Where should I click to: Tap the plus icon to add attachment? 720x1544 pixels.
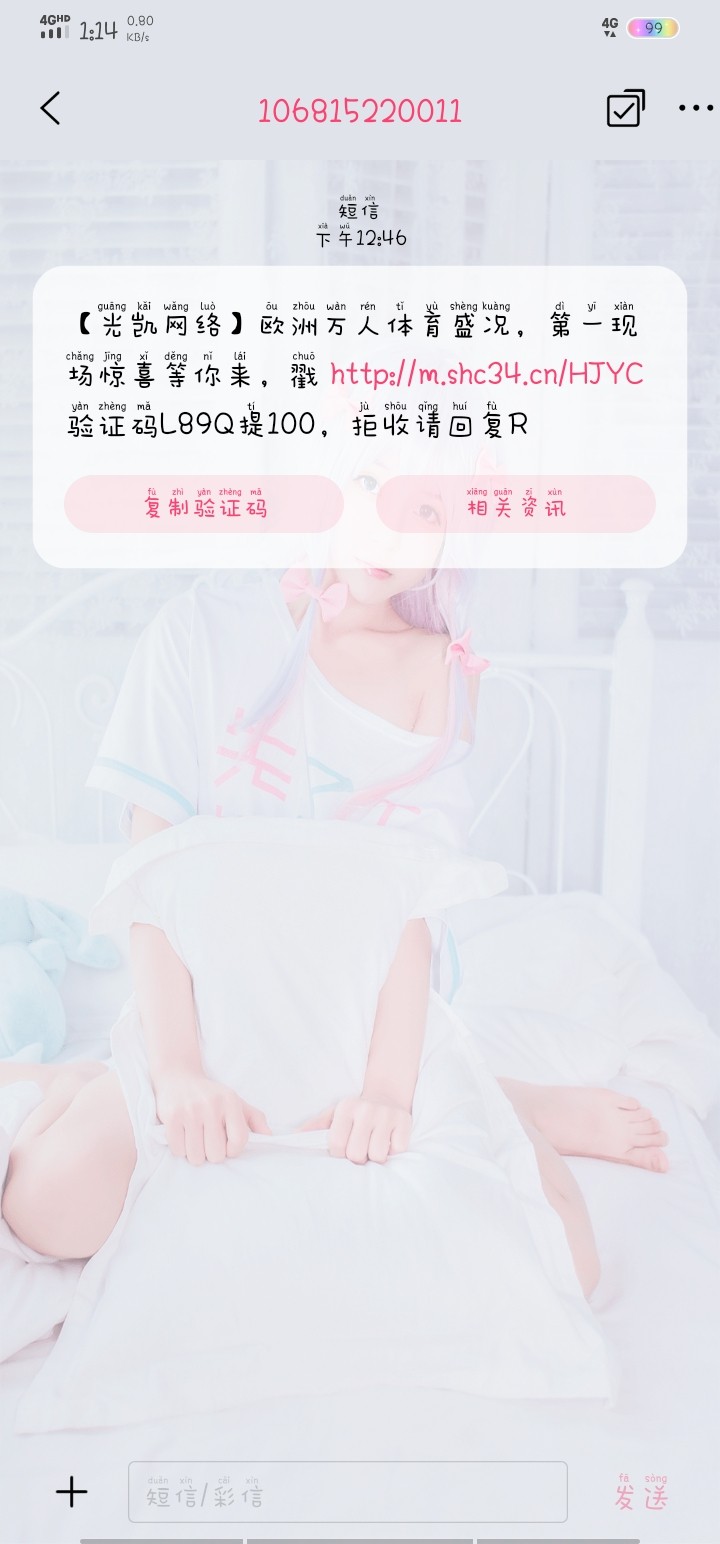[x=71, y=1493]
